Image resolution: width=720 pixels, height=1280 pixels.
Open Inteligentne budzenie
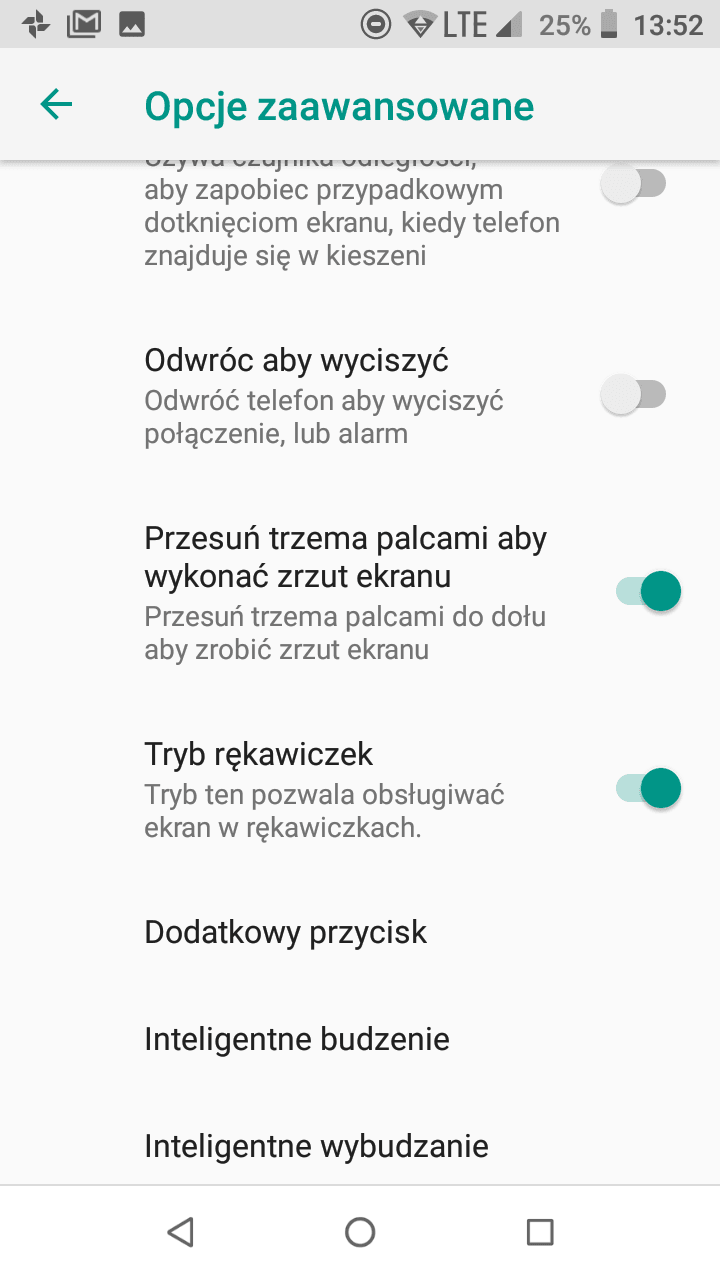(x=360, y=1039)
